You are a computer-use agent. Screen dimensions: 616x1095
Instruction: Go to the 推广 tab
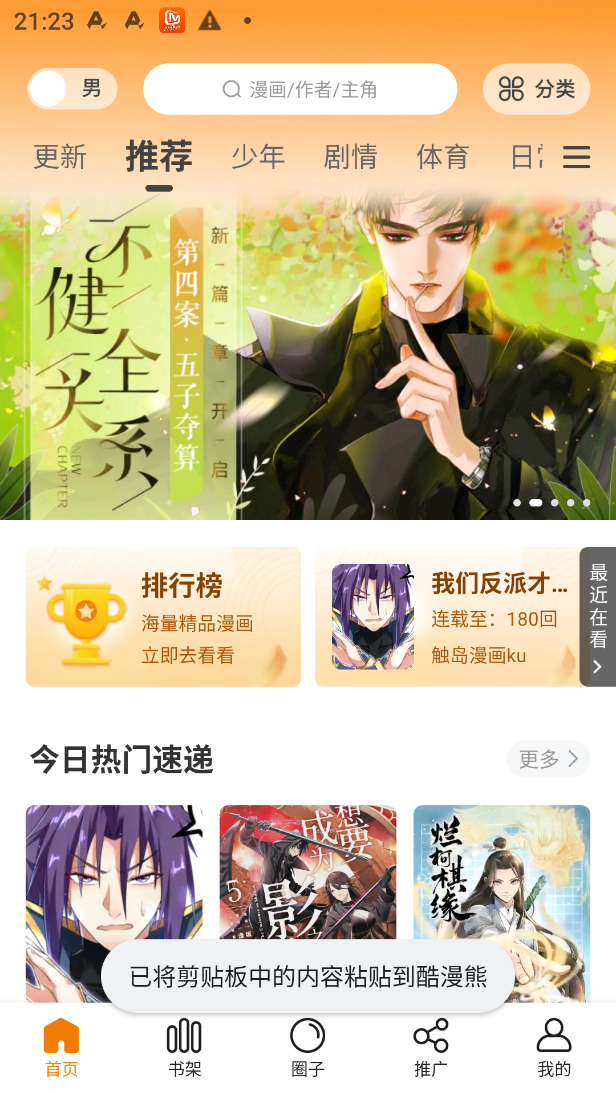click(431, 1048)
